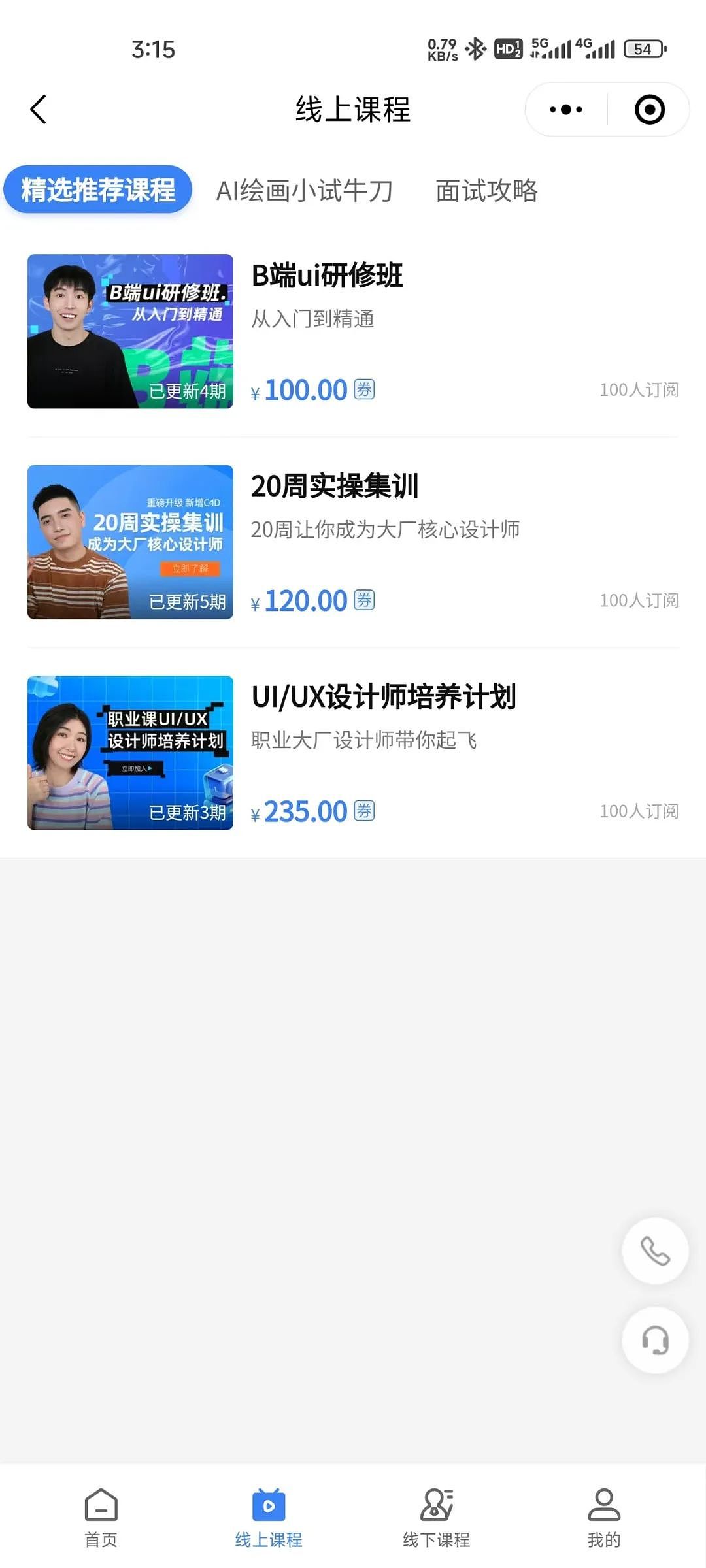This screenshot has width=706, height=1568.
Task: Go back using the top-left arrow
Action: (x=39, y=109)
